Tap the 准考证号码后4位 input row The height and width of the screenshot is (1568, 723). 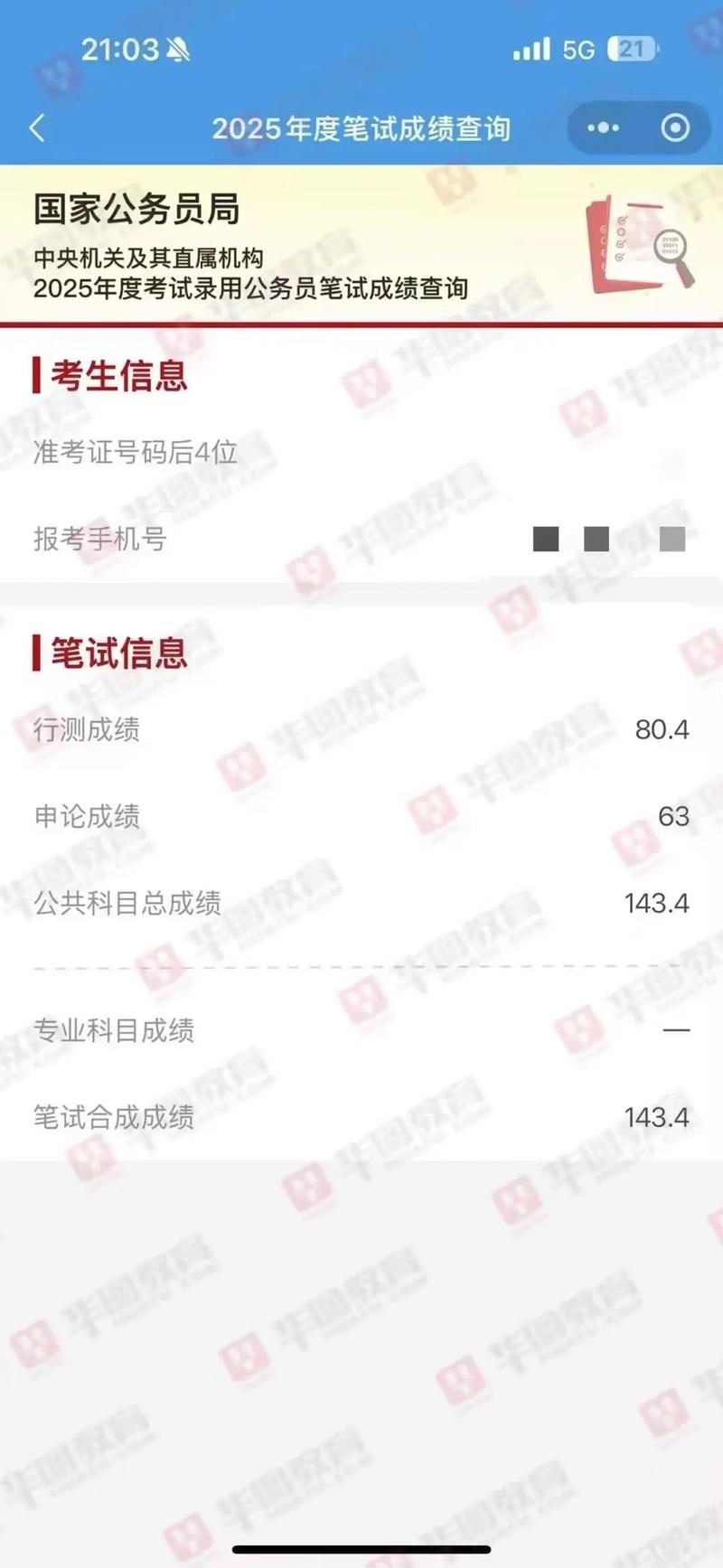click(361, 454)
